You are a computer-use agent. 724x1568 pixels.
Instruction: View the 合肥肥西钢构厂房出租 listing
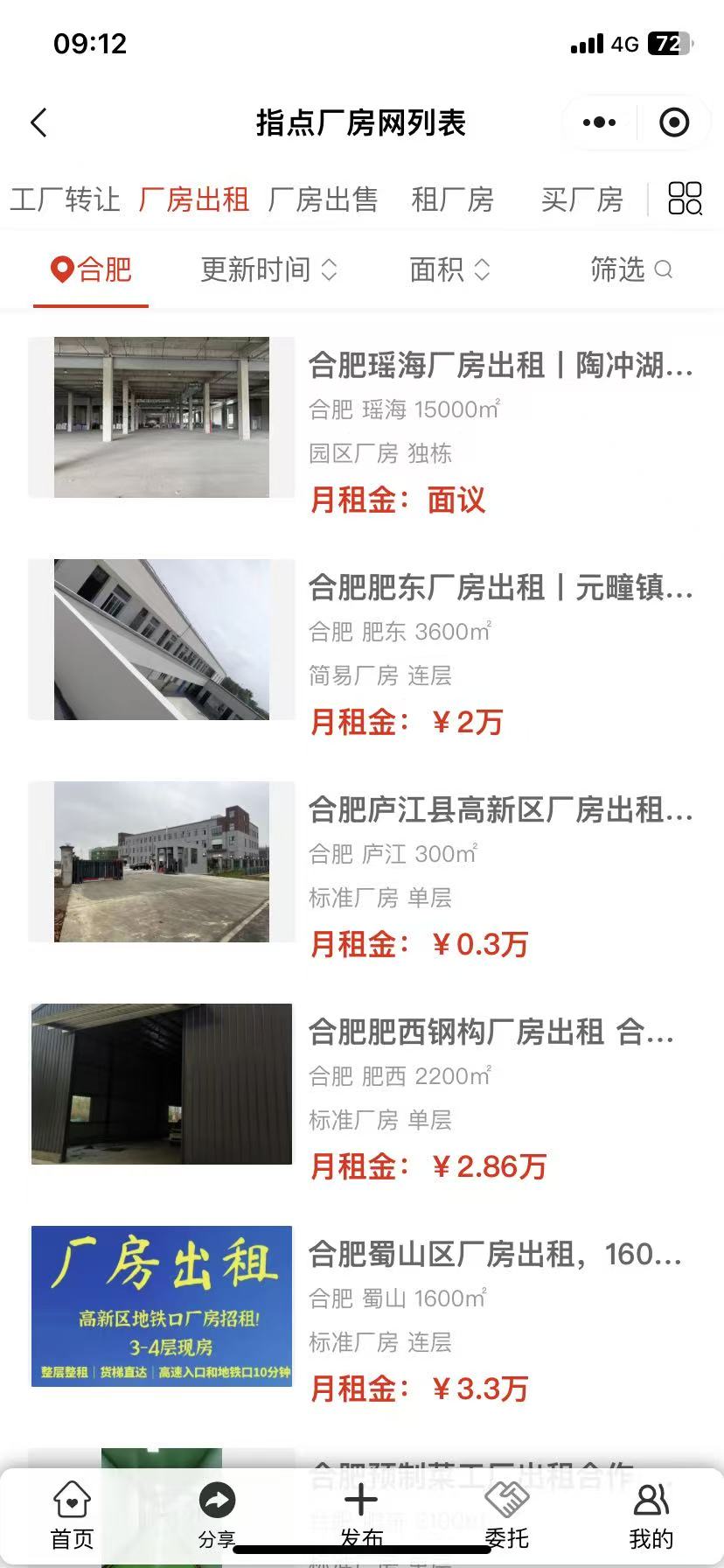pyautogui.click(x=491, y=1032)
